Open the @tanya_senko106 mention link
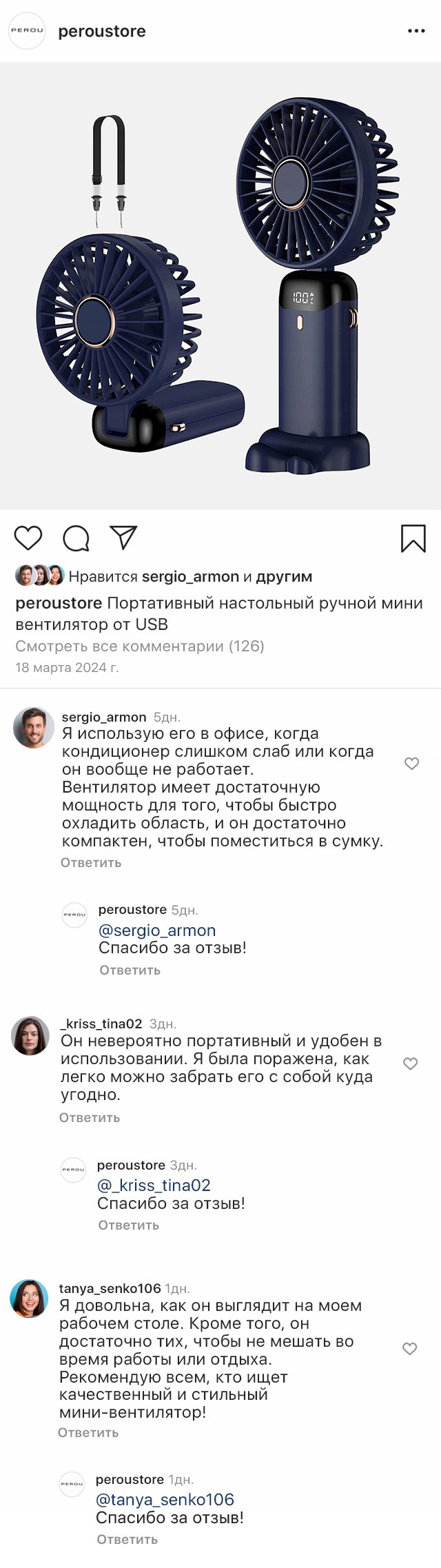 pos(165,1499)
